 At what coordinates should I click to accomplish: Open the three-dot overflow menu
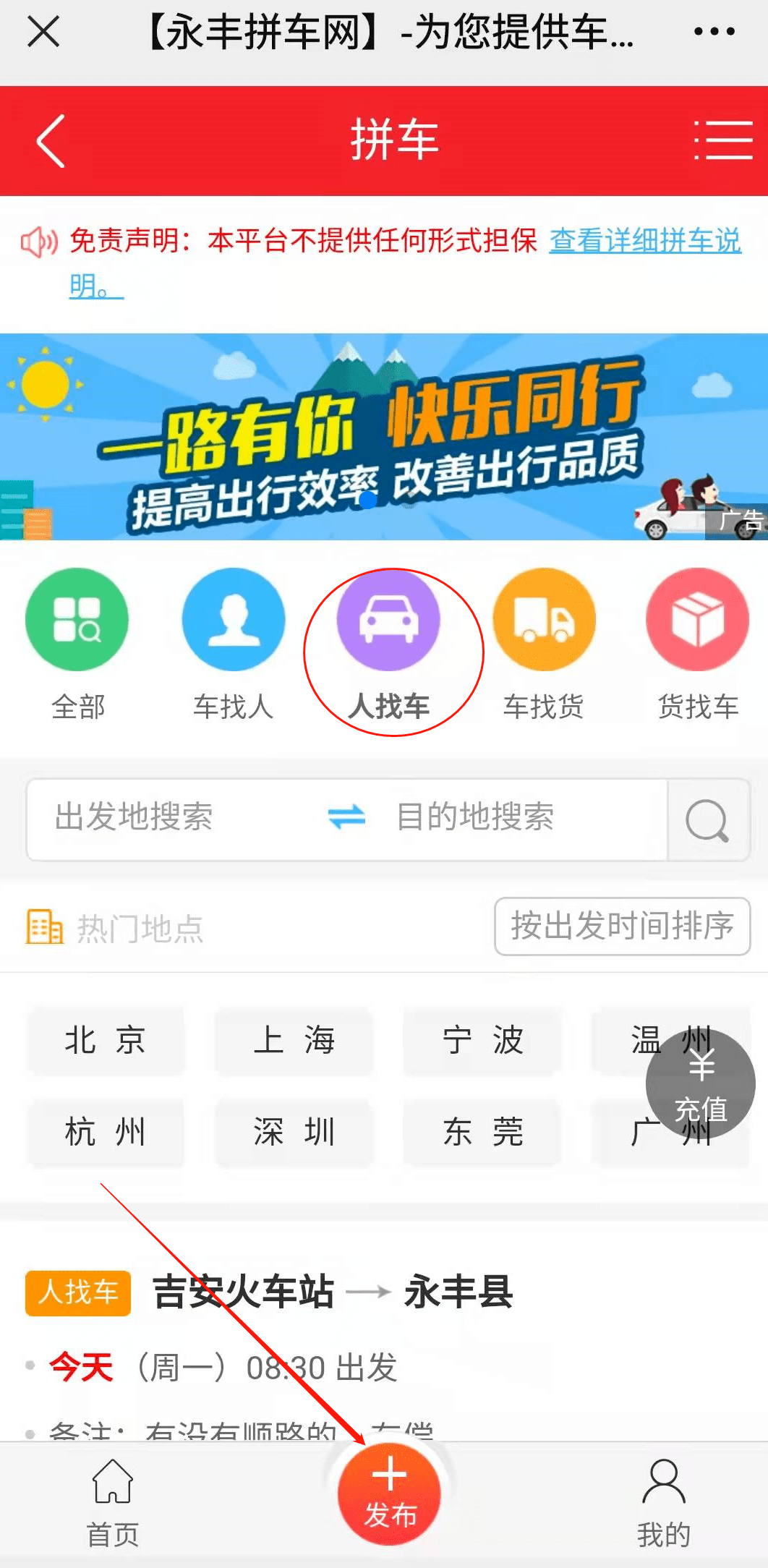point(714,32)
